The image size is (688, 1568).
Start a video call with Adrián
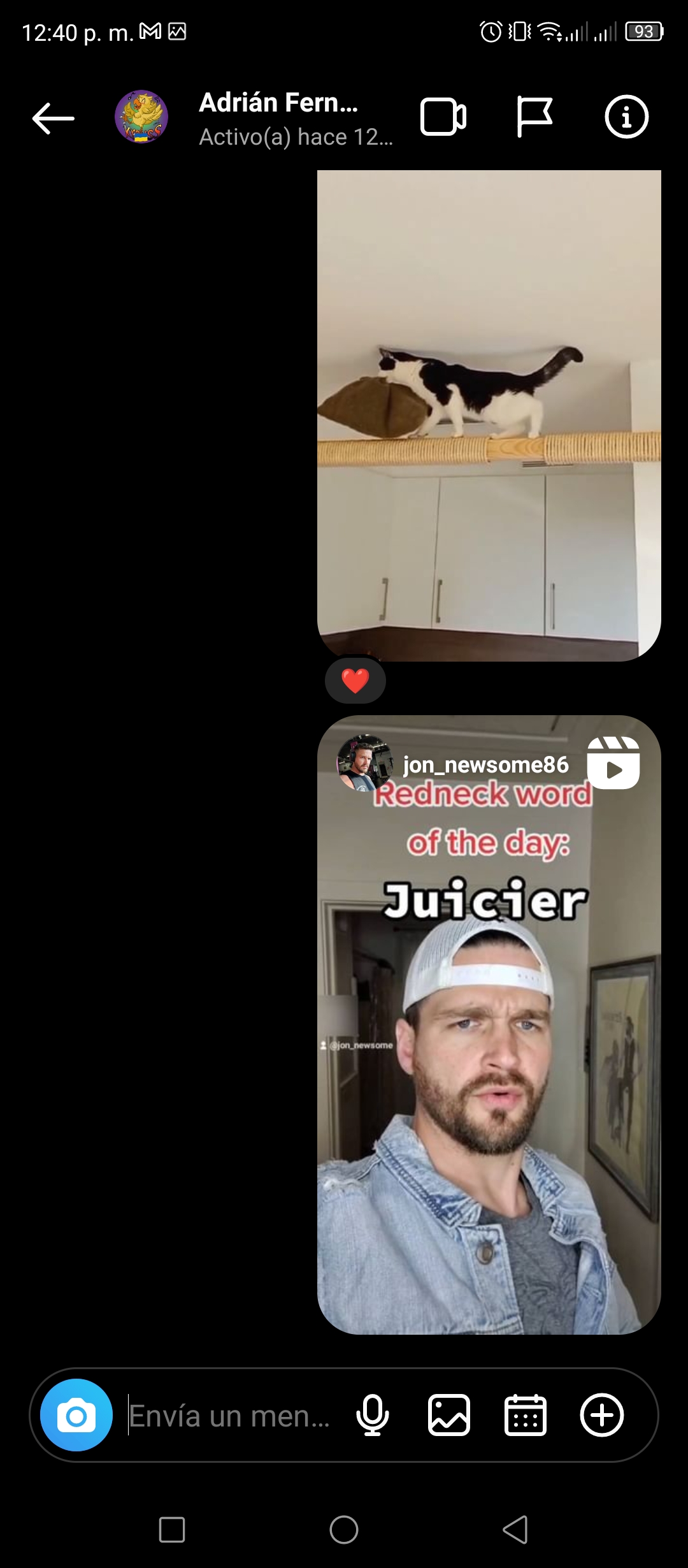click(x=443, y=117)
